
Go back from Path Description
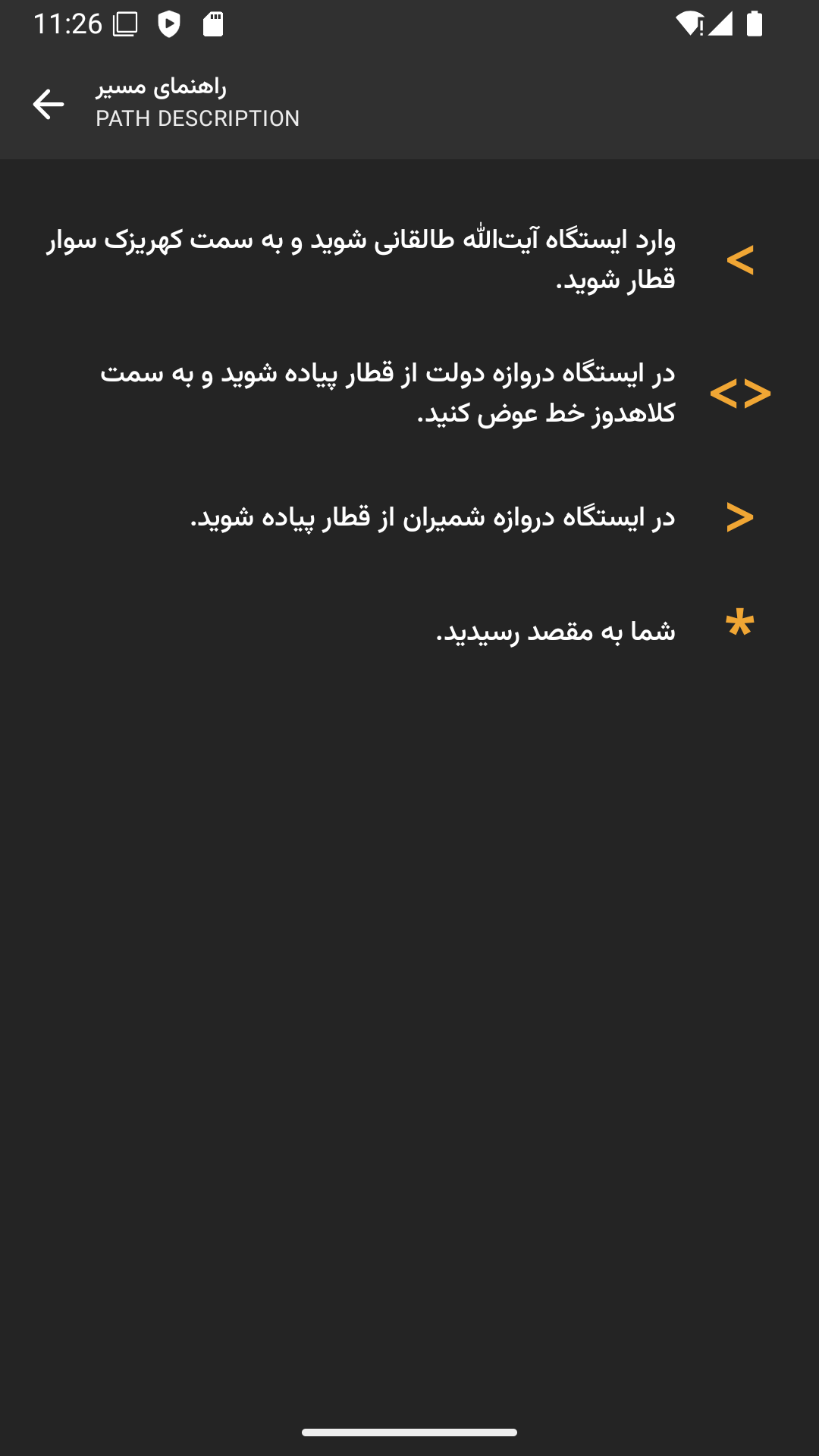[48, 104]
